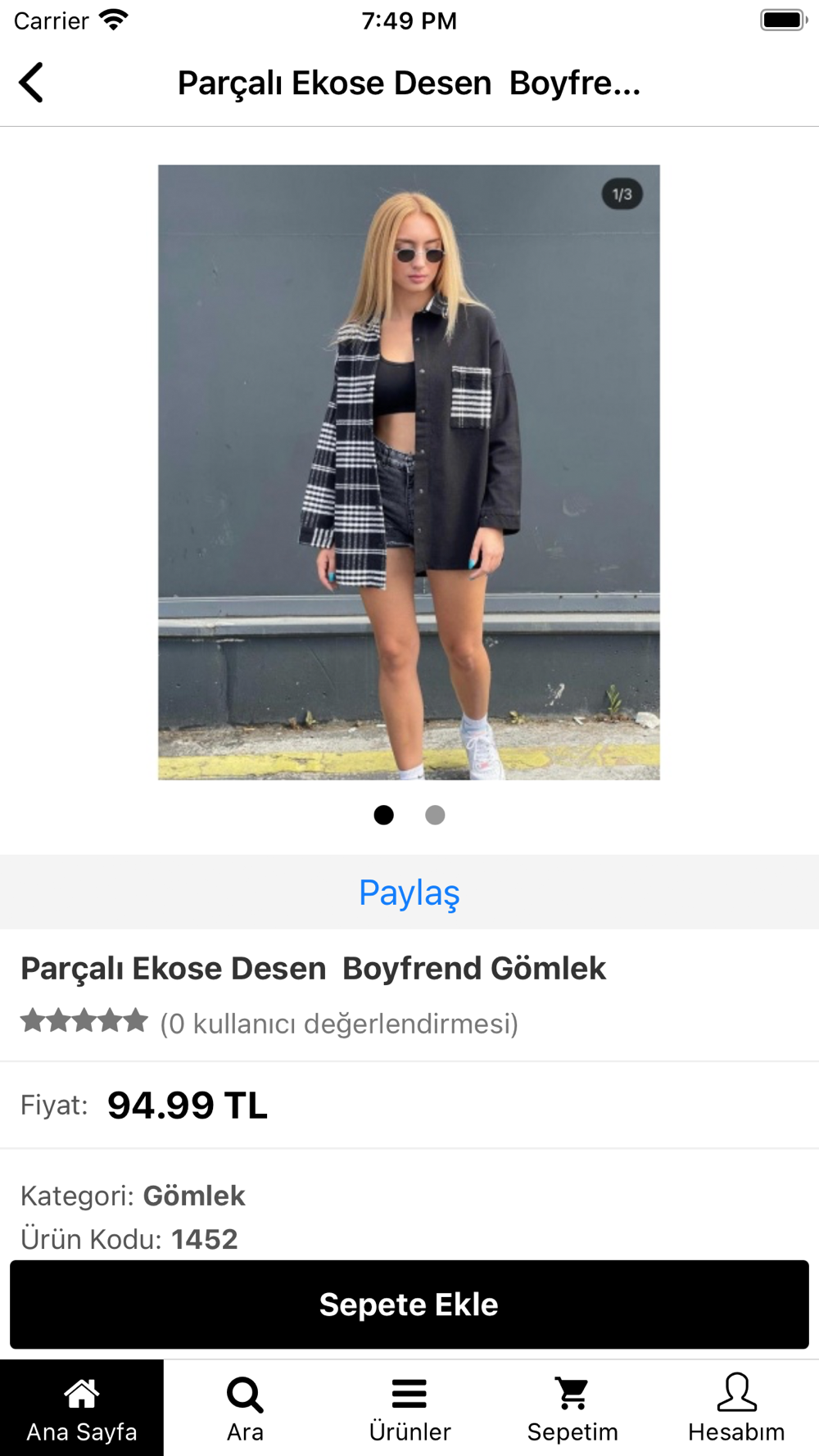Open the product photo of the shirt

(409, 473)
